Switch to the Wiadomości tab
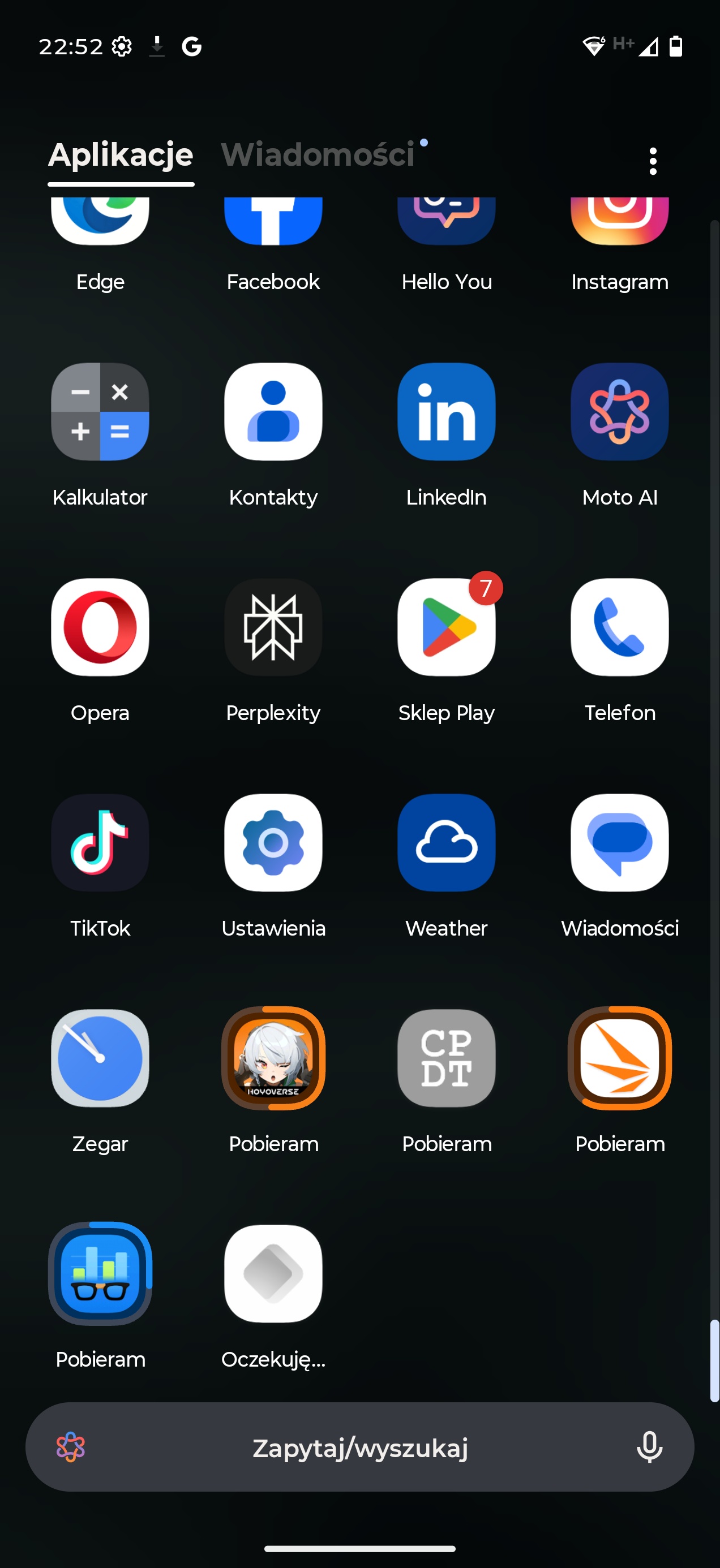Screen dimensions: 720x1568 coord(318,154)
